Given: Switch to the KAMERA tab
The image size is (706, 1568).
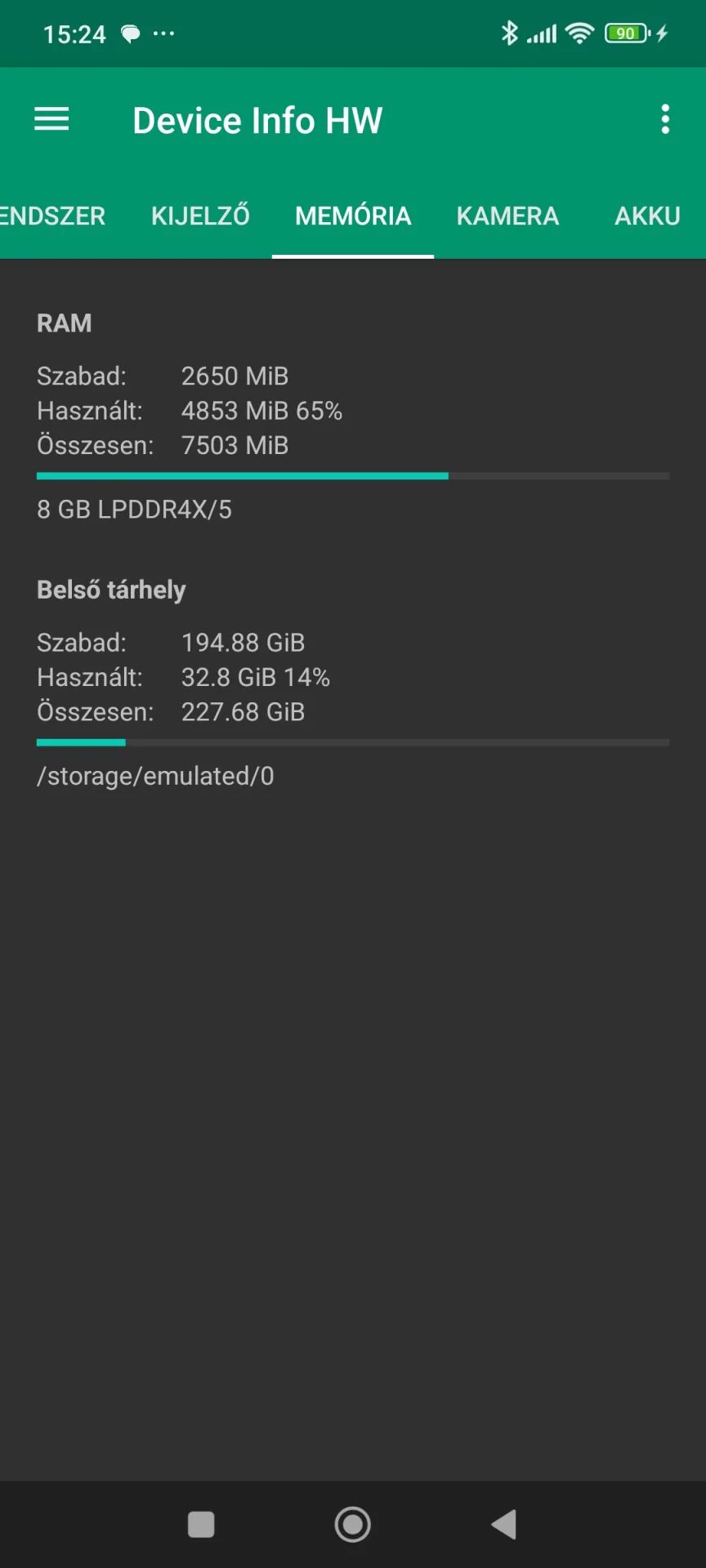Looking at the screenshot, I should tap(507, 216).
